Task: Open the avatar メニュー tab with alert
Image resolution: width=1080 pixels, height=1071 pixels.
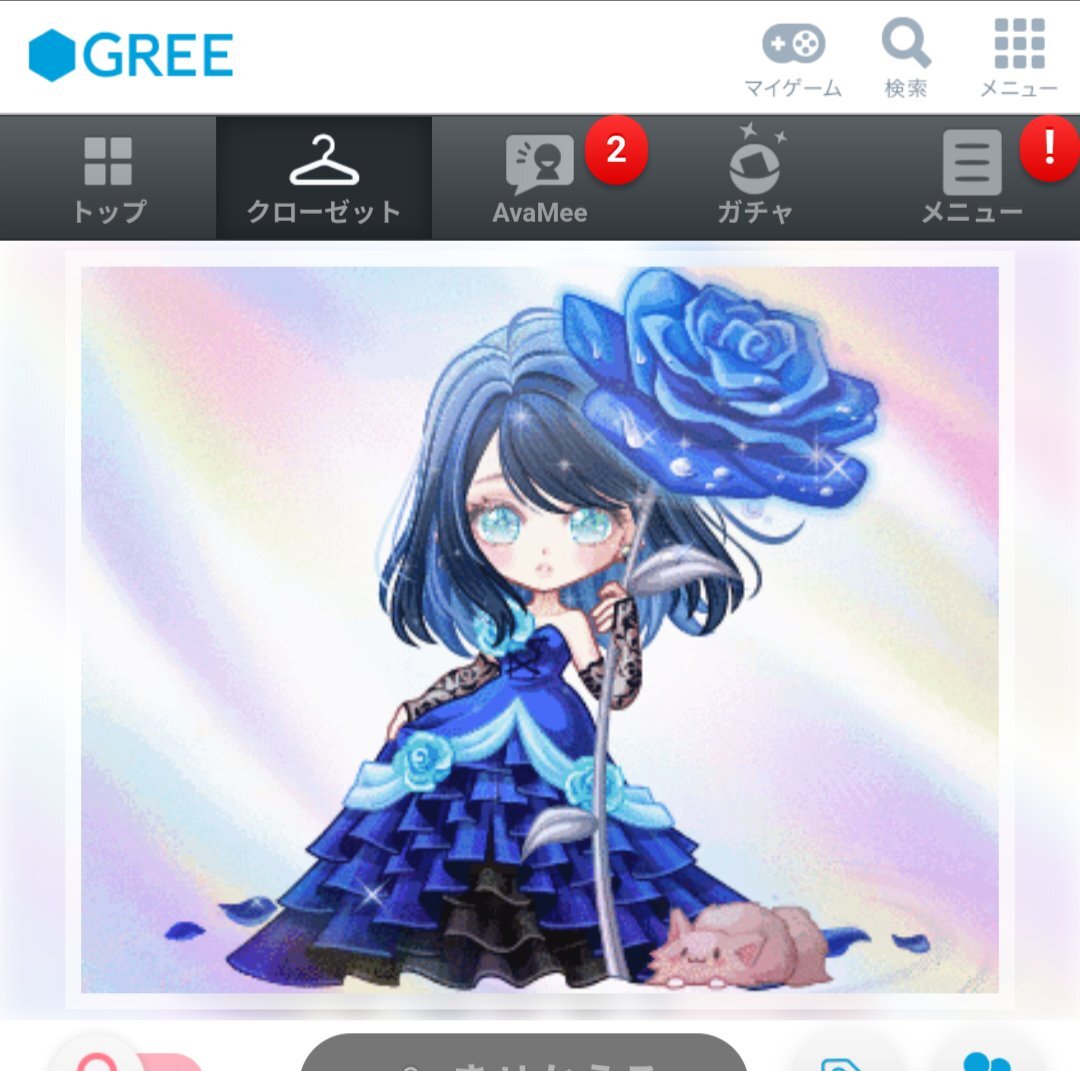Action: 972,178
